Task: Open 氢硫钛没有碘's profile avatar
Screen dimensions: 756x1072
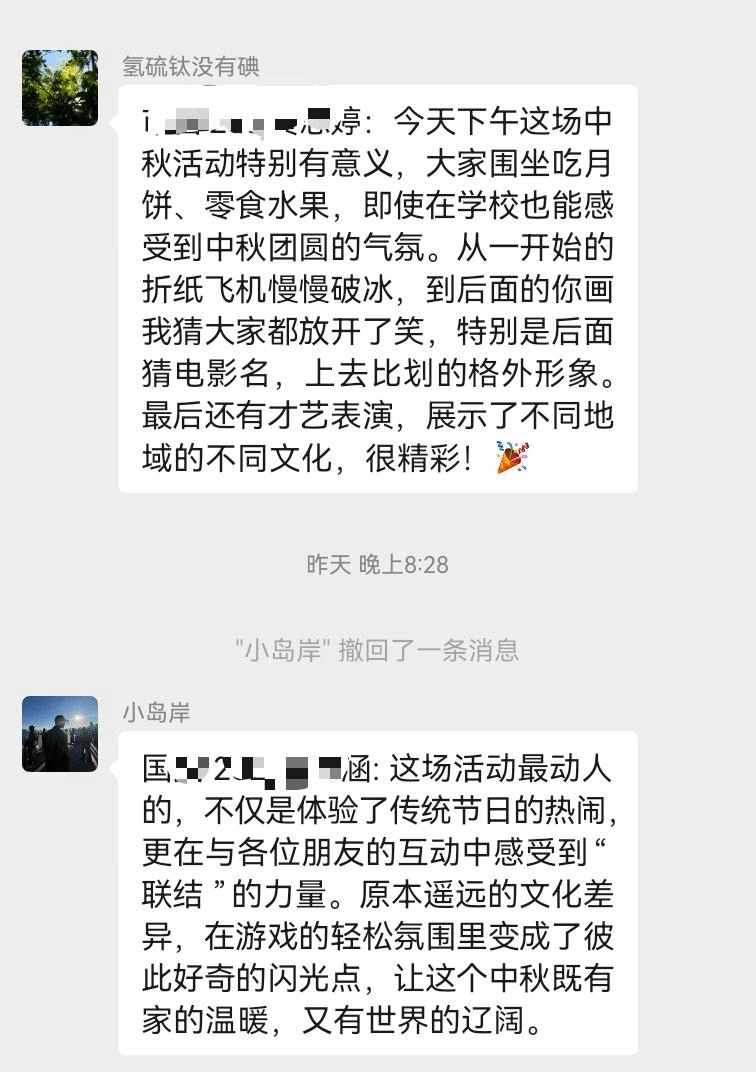Action: pyautogui.click(x=60, y=88)
